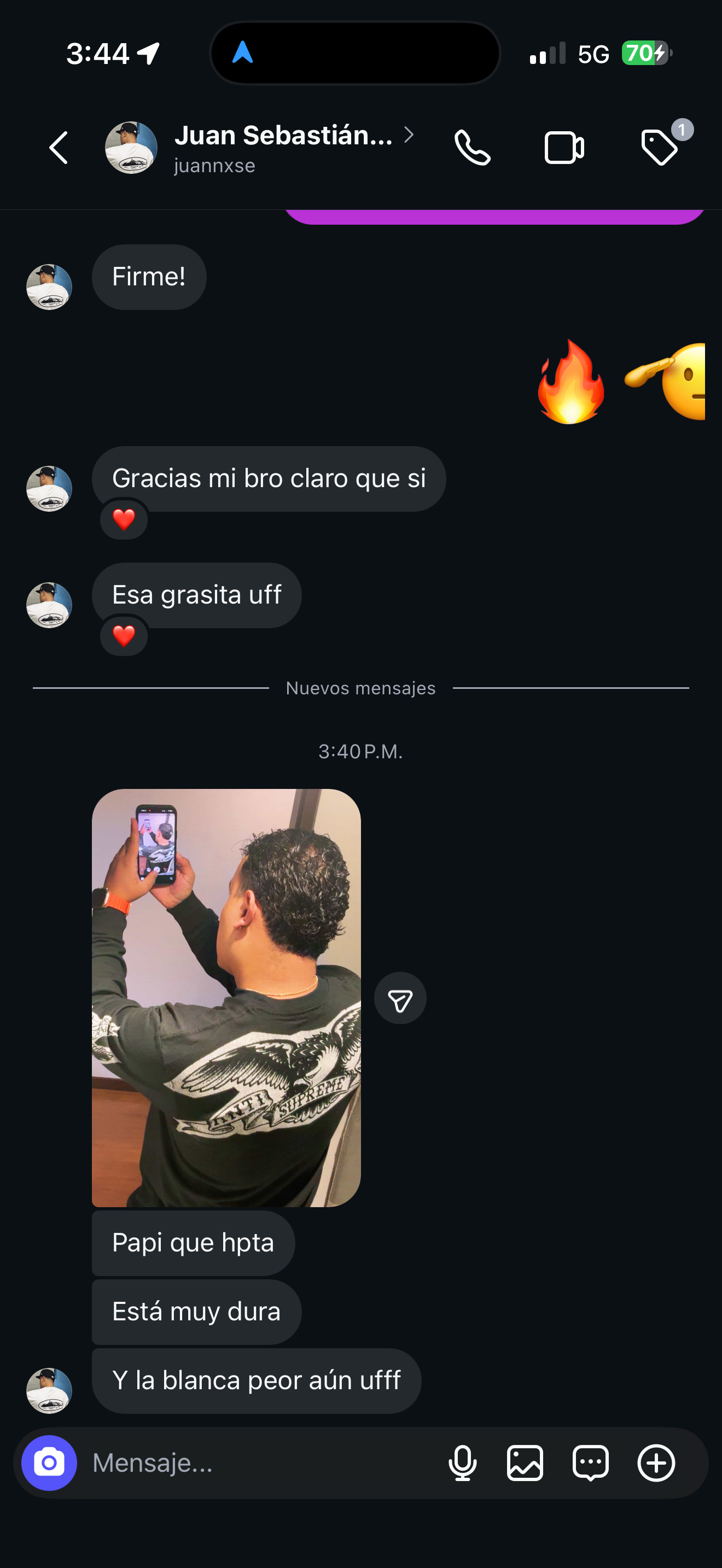
Task: Pick an image from the gallery
Action: 525,1462
